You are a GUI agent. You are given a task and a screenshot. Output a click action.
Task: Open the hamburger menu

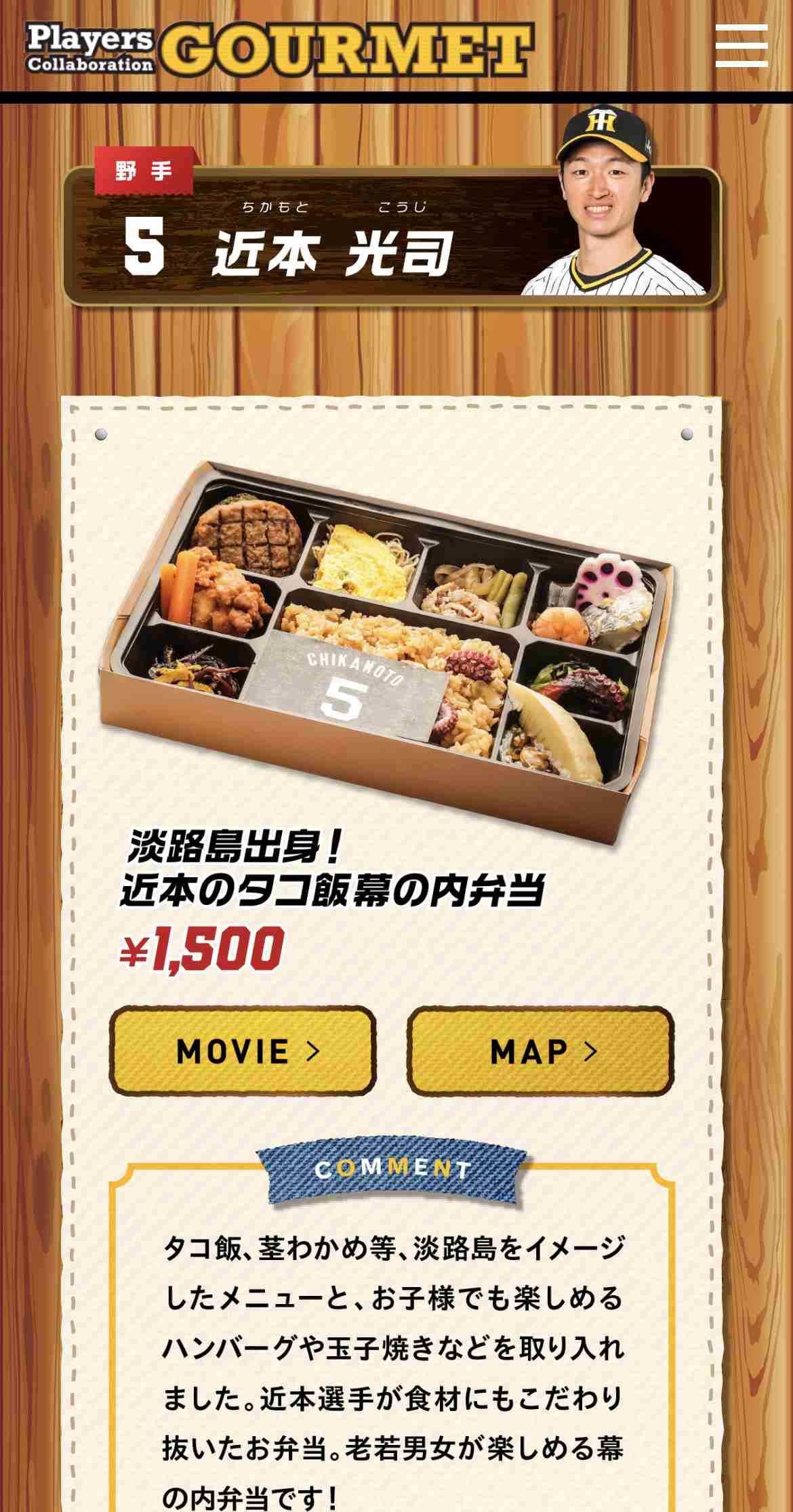pos(741,46)
